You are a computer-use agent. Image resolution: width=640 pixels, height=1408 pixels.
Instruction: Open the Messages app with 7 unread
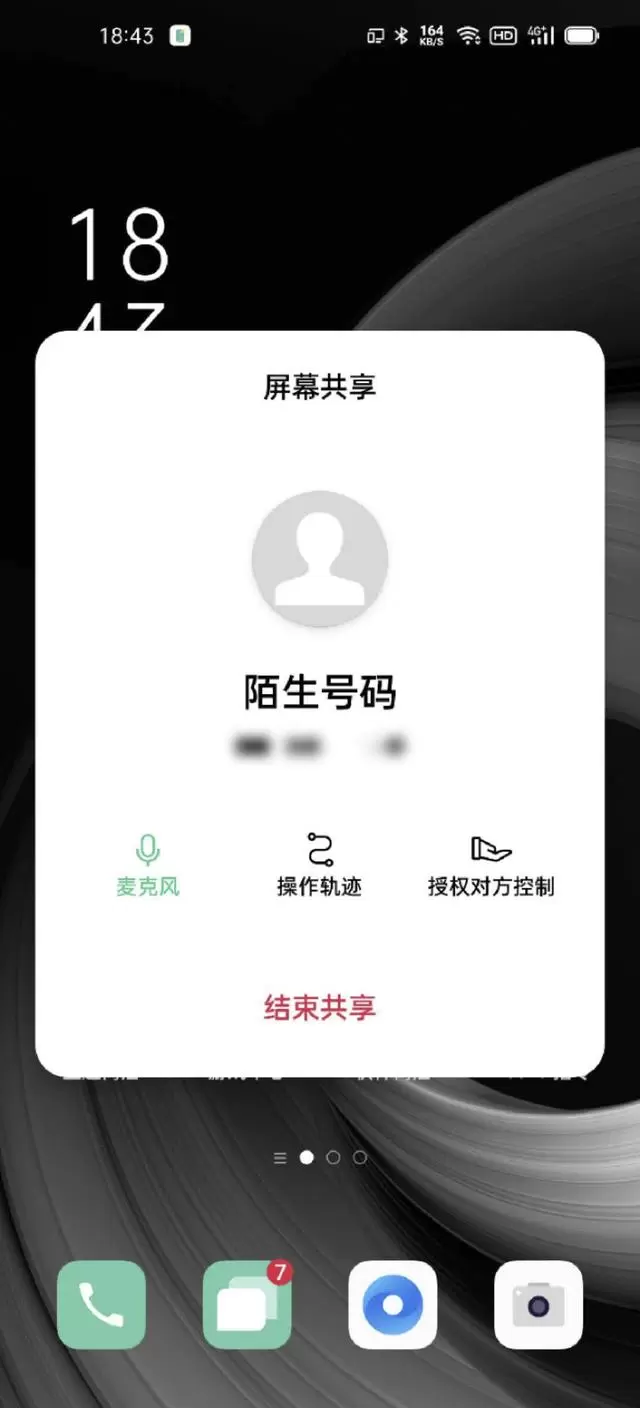[x=247, y=1304]
